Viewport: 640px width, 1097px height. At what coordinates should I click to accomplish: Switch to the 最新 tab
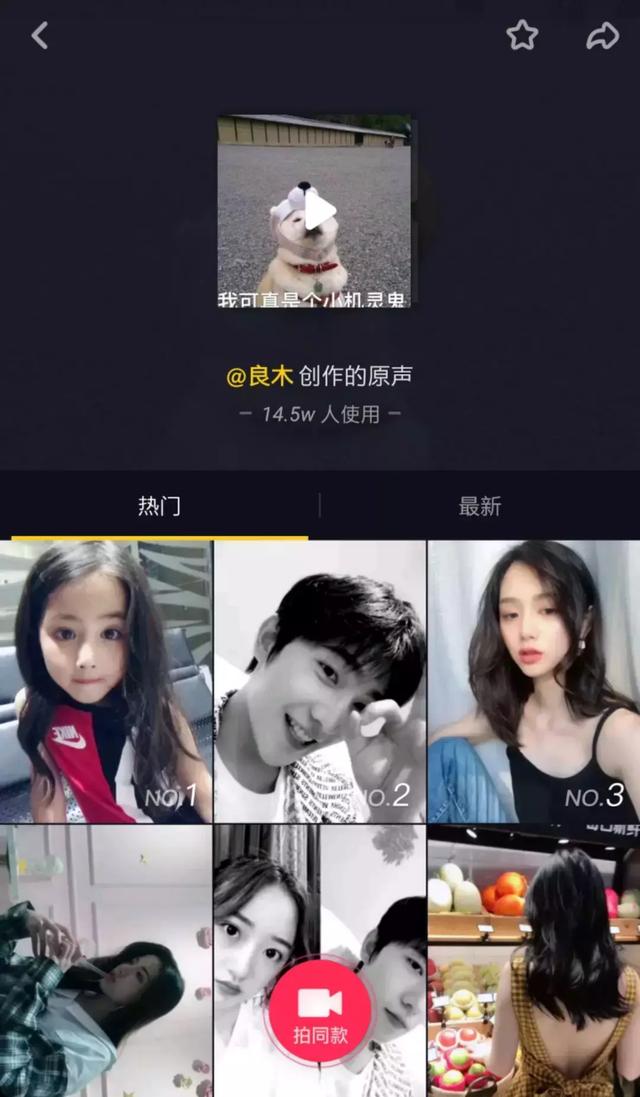coord(479,506)
